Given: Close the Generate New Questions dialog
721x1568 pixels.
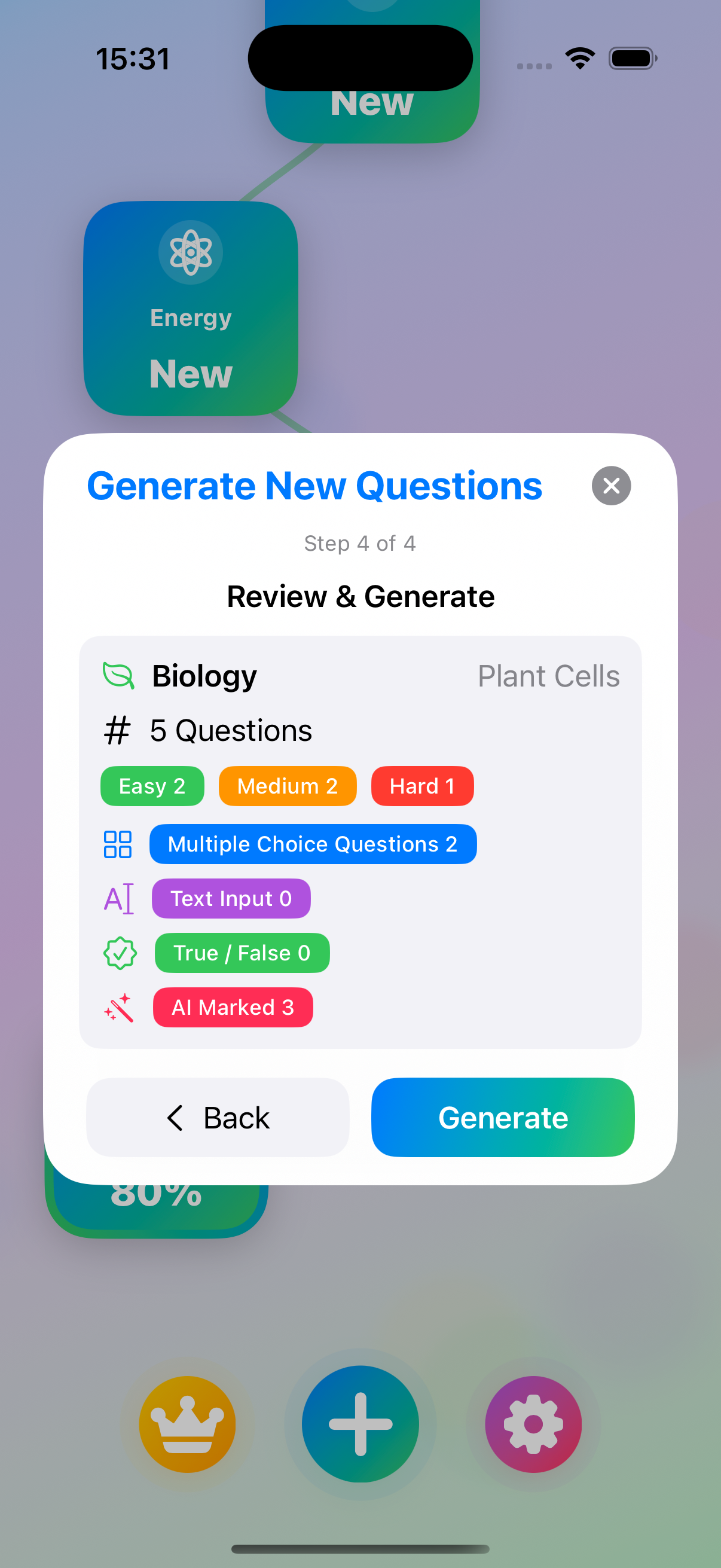Looking at the screenshot, I should click(x=611, y=485).
